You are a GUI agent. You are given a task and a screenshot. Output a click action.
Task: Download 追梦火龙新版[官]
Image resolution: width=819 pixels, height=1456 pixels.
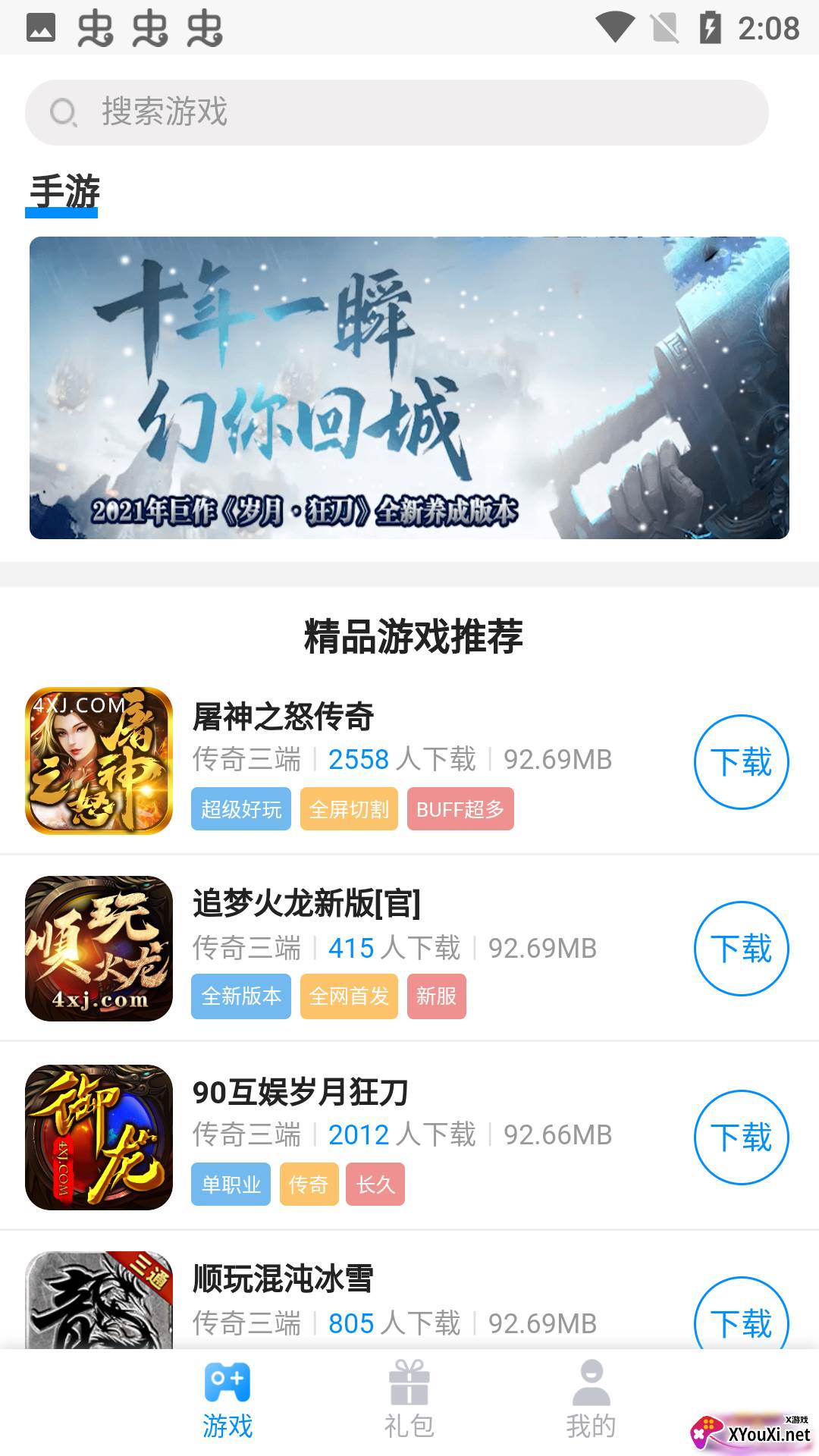coord(741,948)
